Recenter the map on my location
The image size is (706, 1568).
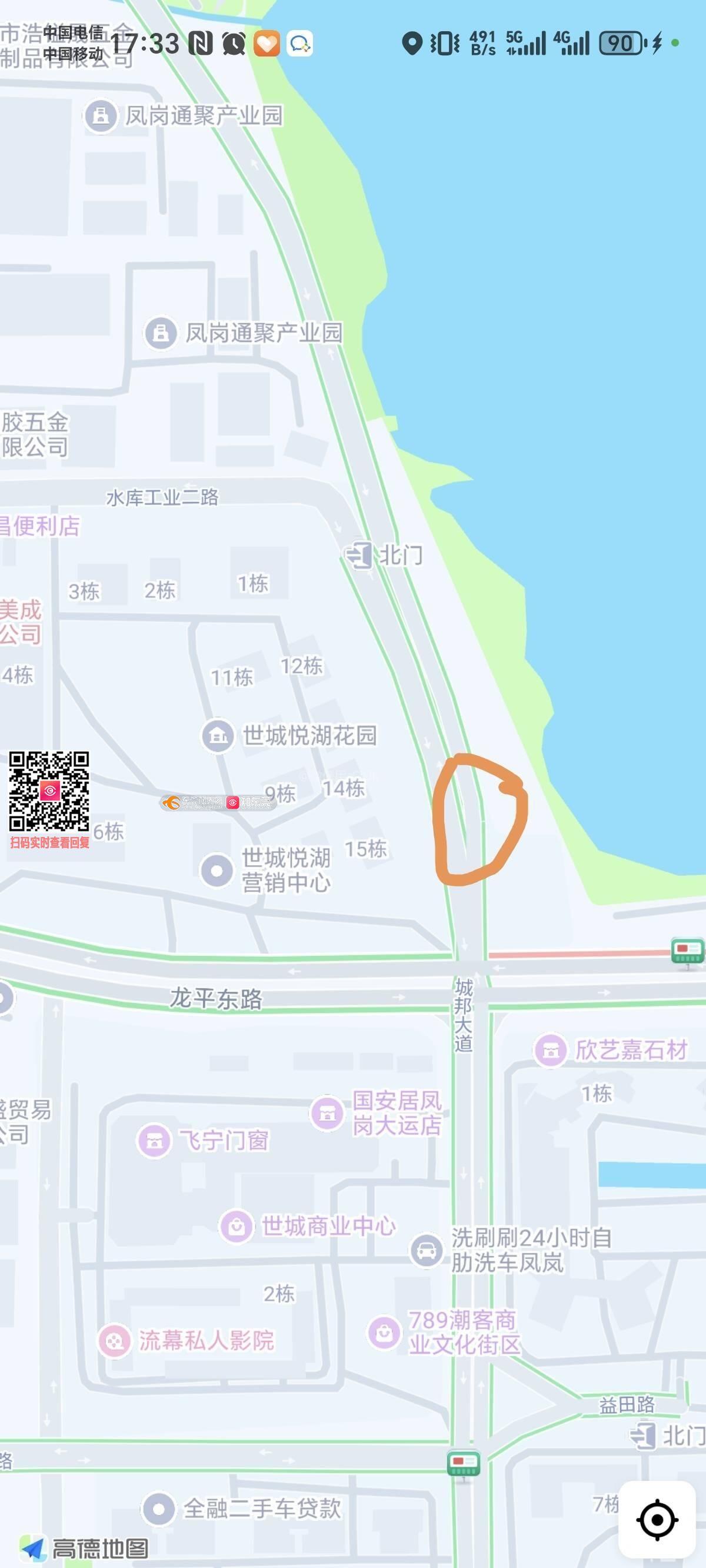pyautogui.click(x=657, y=1520)
